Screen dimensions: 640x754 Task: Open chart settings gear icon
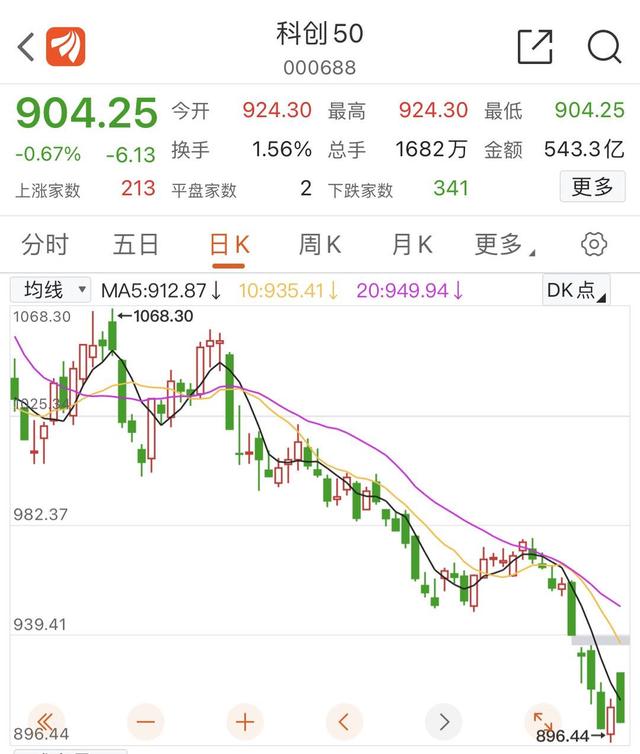(594, 244)
